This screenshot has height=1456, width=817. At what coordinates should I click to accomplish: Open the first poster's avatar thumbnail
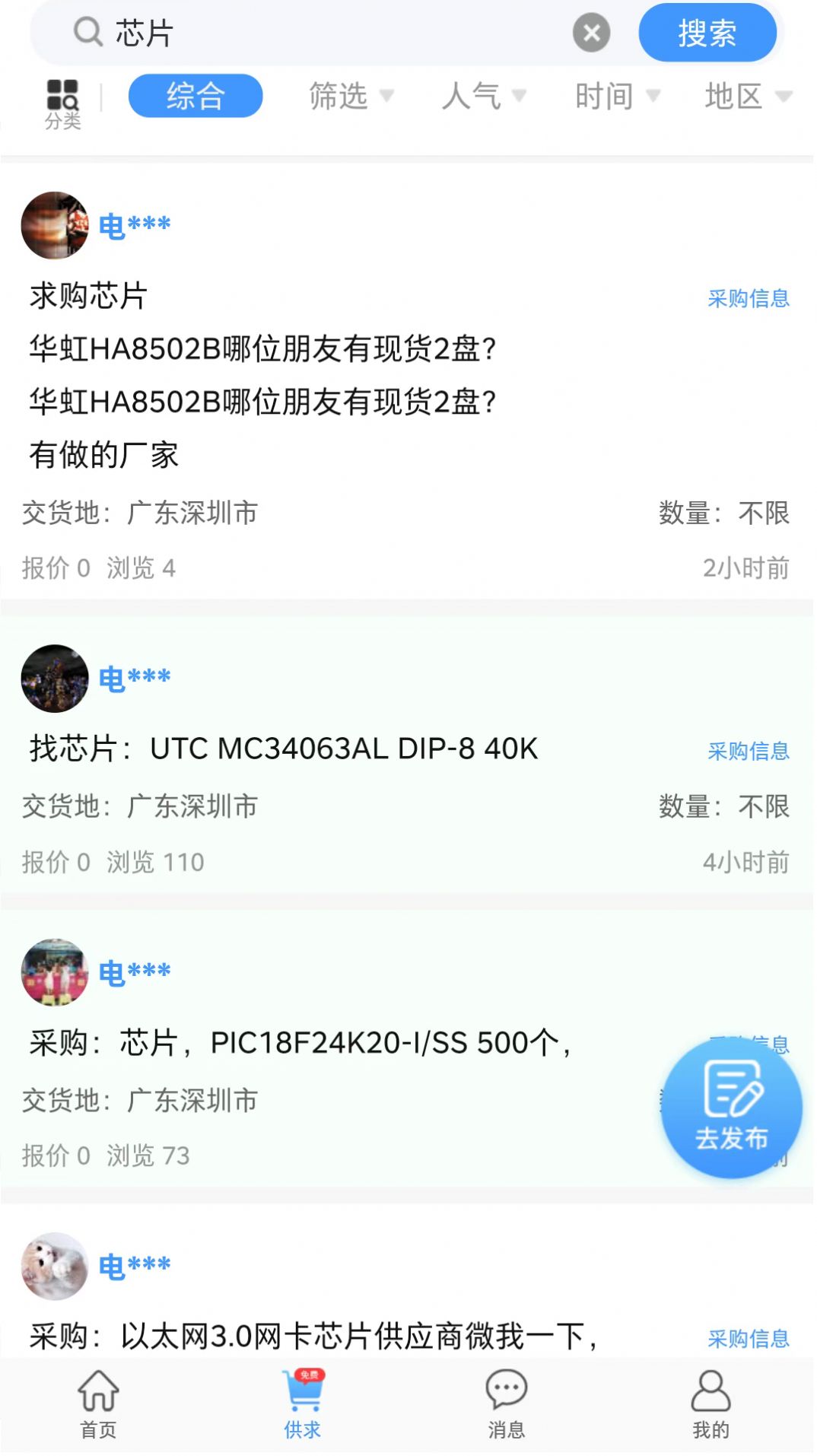click(x=55, y=224)
